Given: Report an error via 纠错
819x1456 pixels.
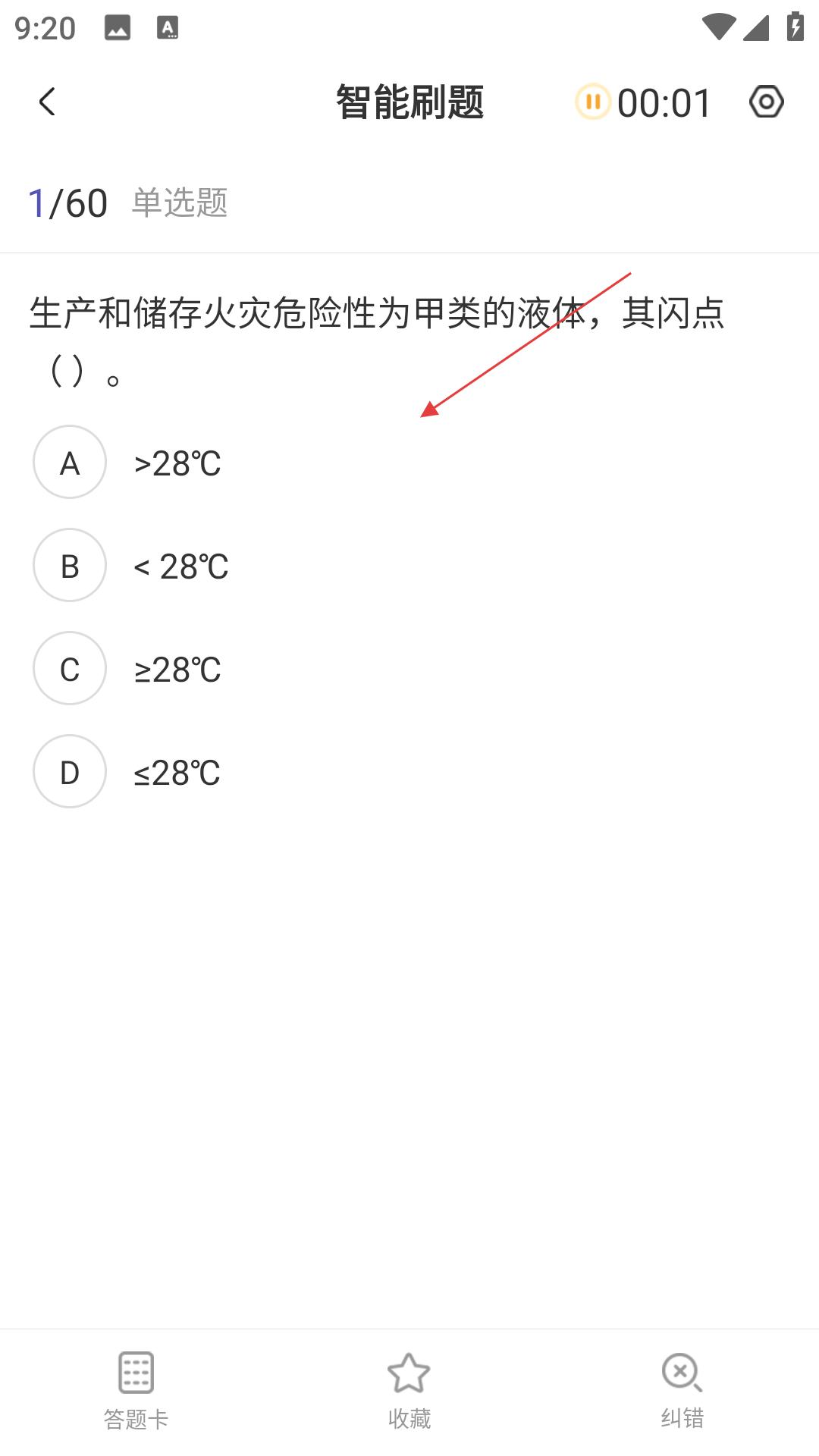Looking at the screenshot, I should (682, 1392).
